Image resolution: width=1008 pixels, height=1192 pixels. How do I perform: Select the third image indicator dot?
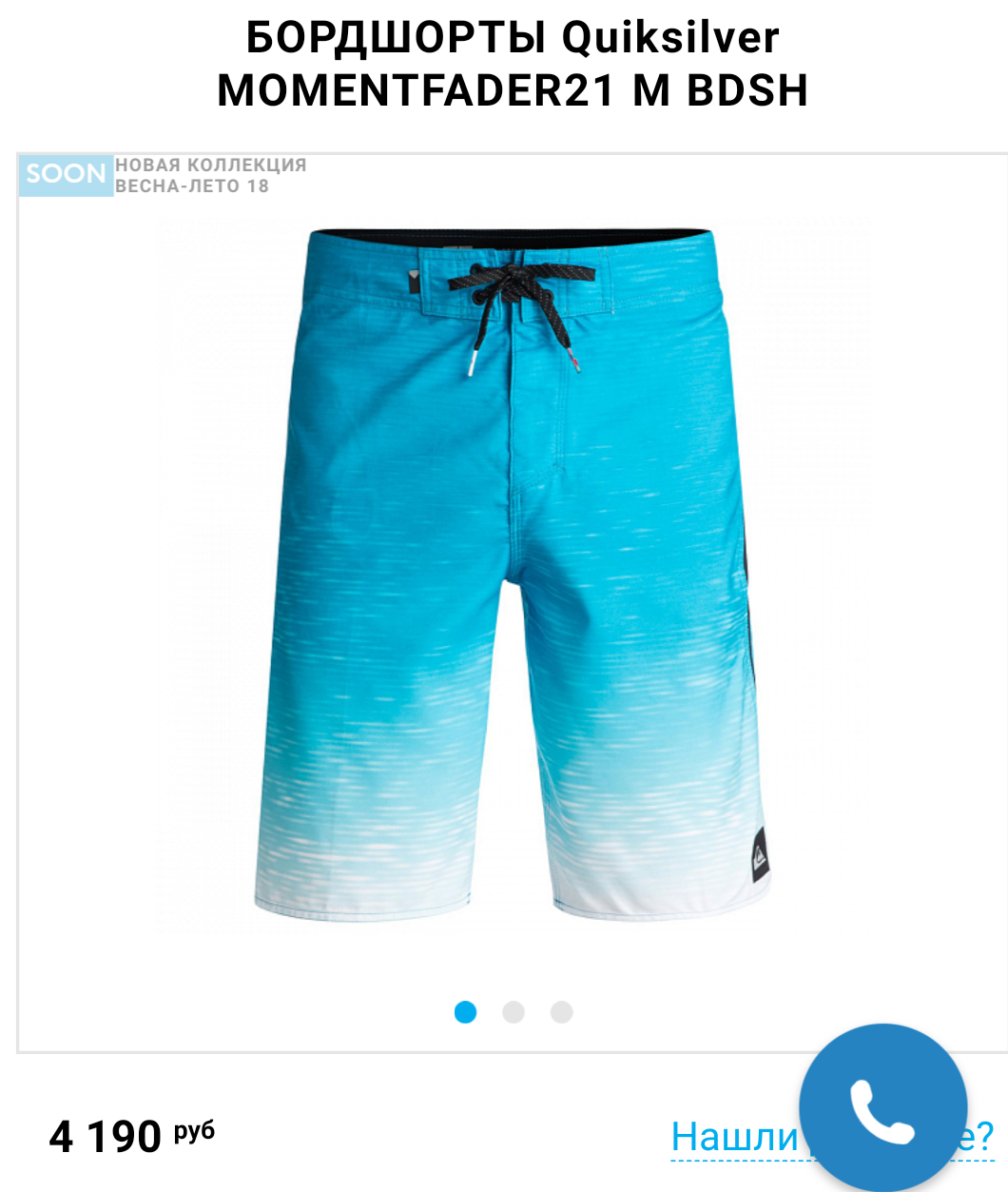click(x=562, y=1012)
